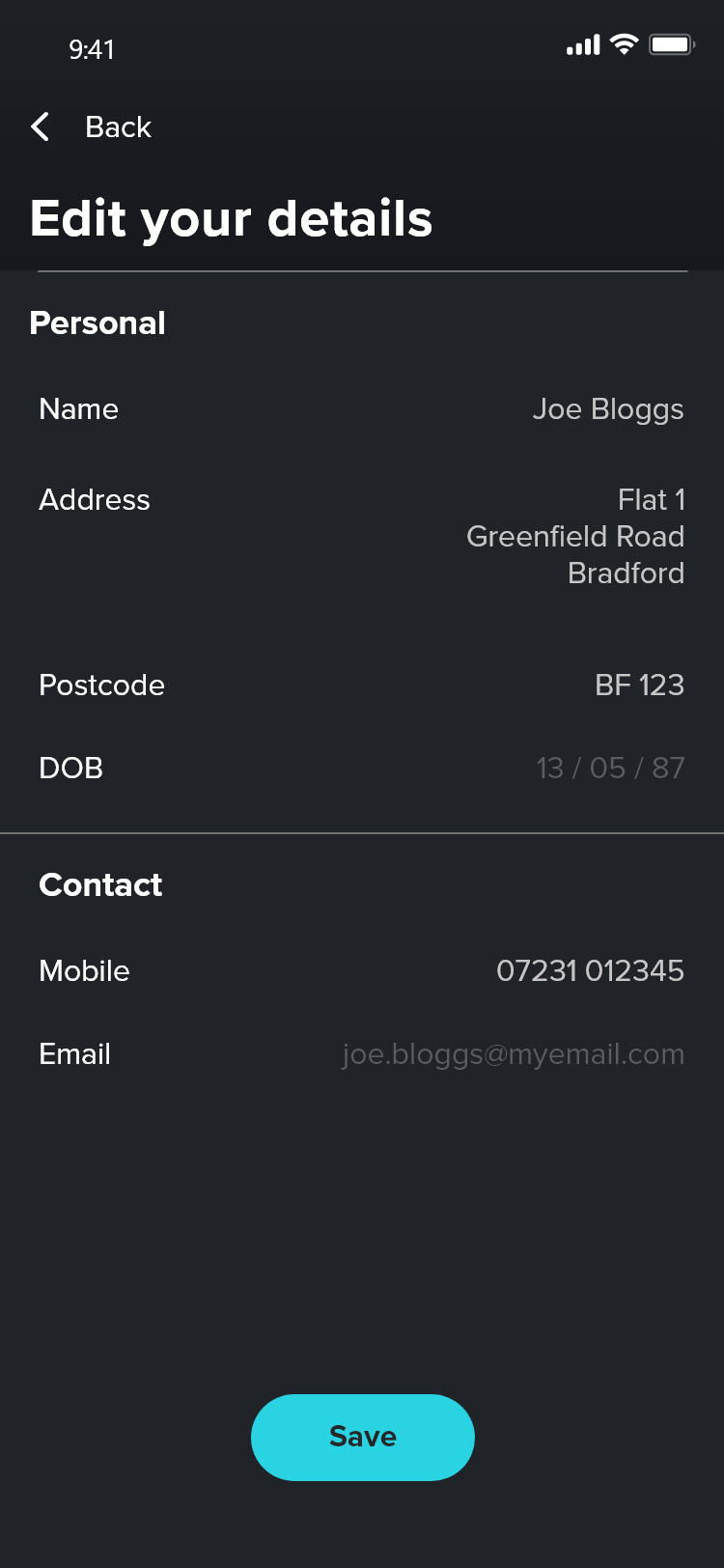The width and height of the screenshot is (724, 1568).
Task: Change the Postcode BF 123
Action: [x=639, y=686]
